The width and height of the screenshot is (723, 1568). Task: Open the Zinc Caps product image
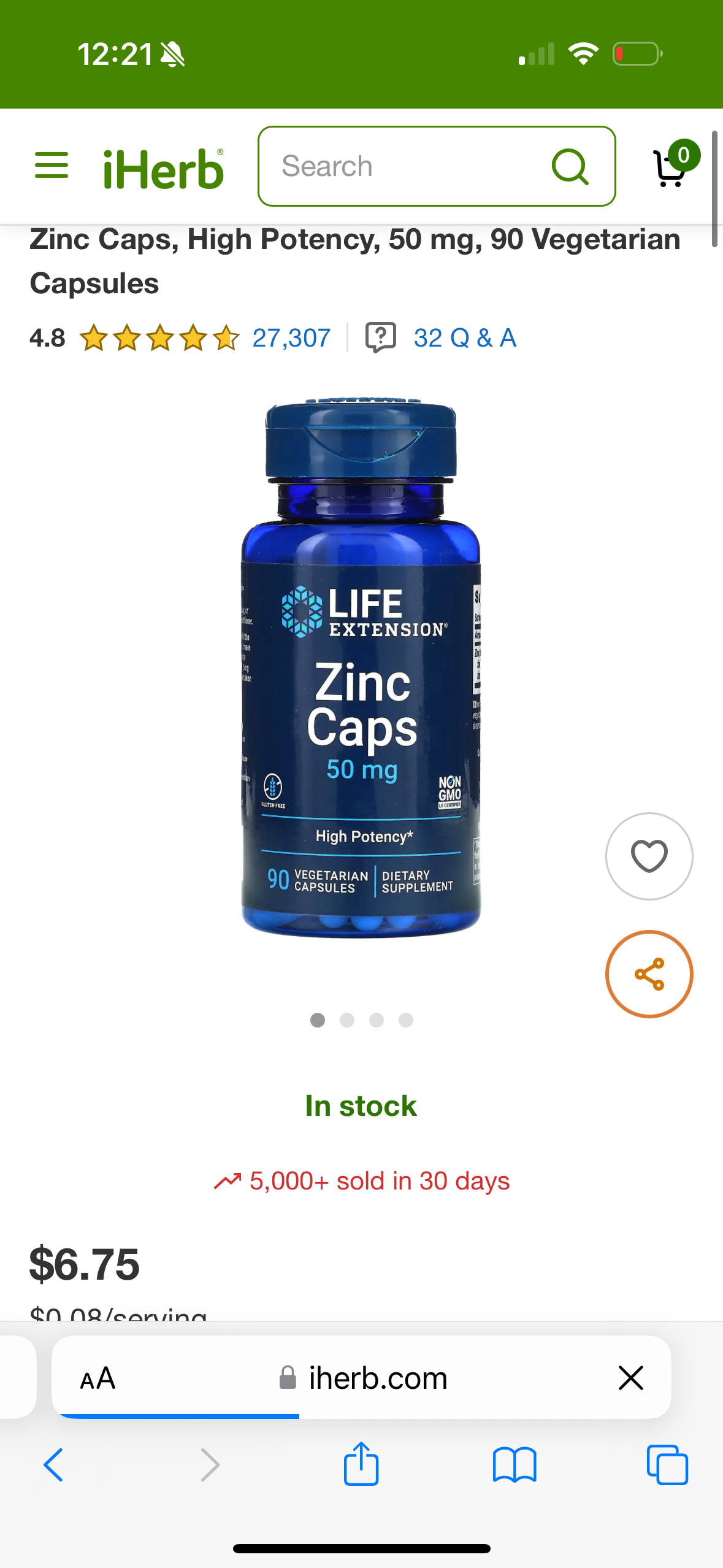click(361, 669)
